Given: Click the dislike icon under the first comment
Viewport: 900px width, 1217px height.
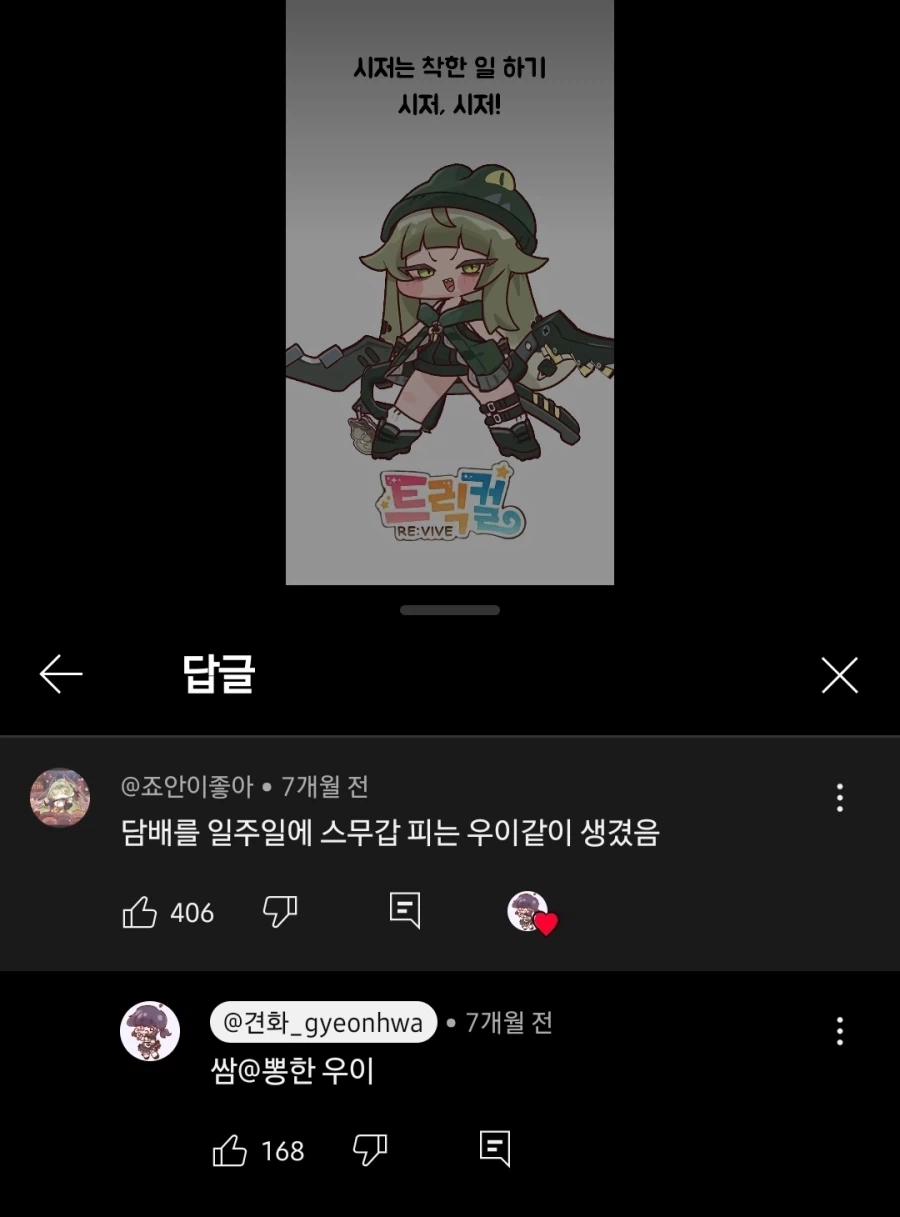Looking at the screenshot, I should [x=281, y=912].
